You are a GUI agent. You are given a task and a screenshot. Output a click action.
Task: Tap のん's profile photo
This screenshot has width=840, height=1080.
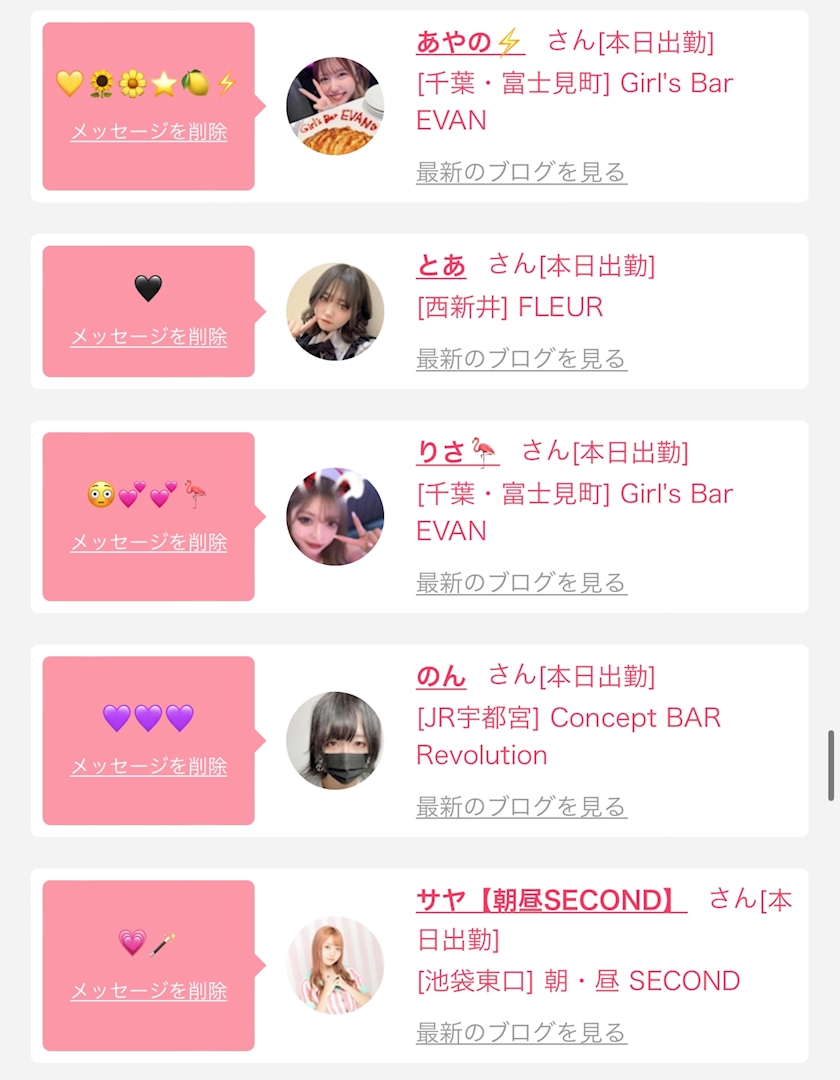pyautogui.click(x=335, y=740)
